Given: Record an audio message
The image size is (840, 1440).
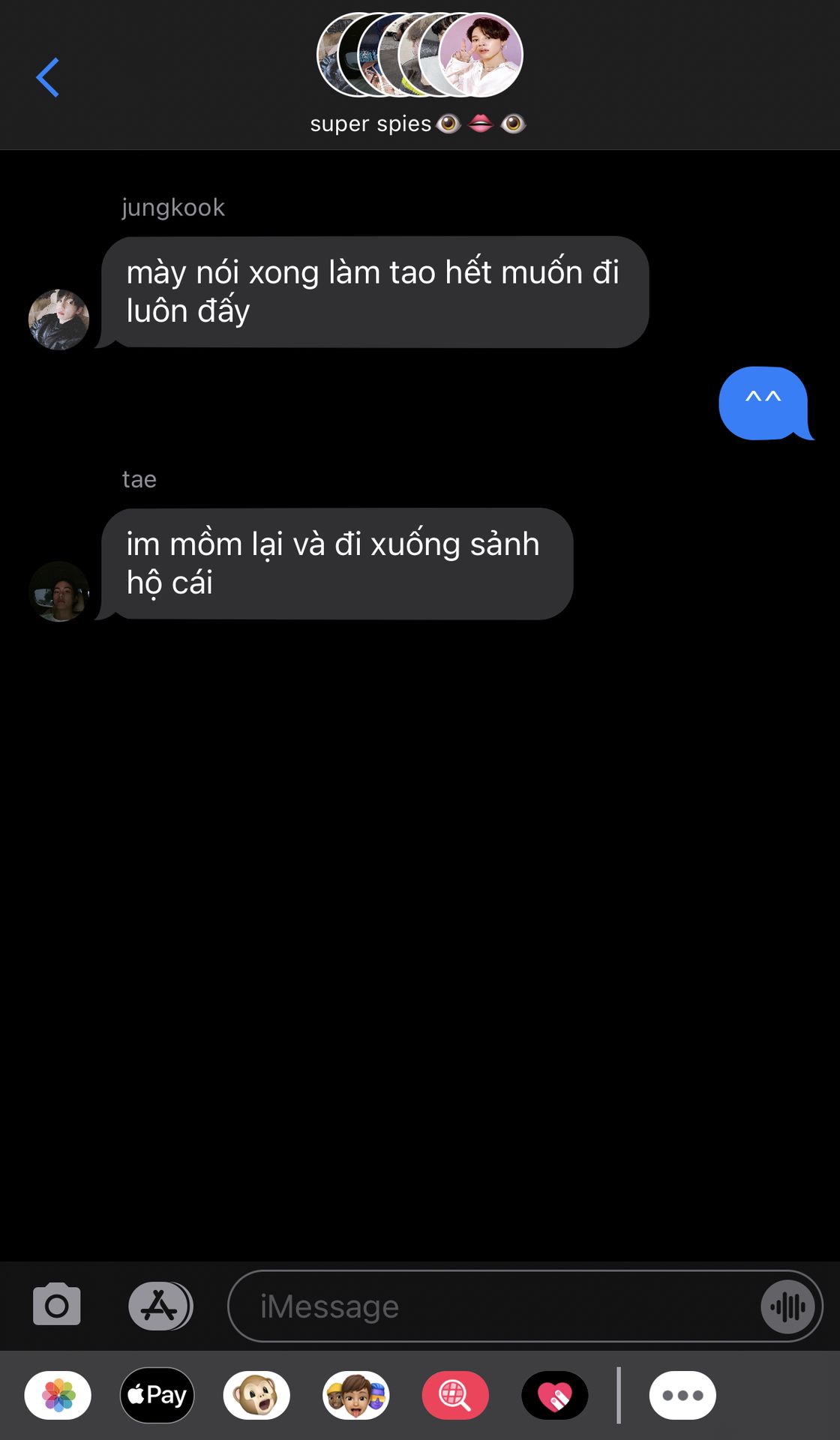Looking at the screenshot, I should click(x=788, y=1306).
